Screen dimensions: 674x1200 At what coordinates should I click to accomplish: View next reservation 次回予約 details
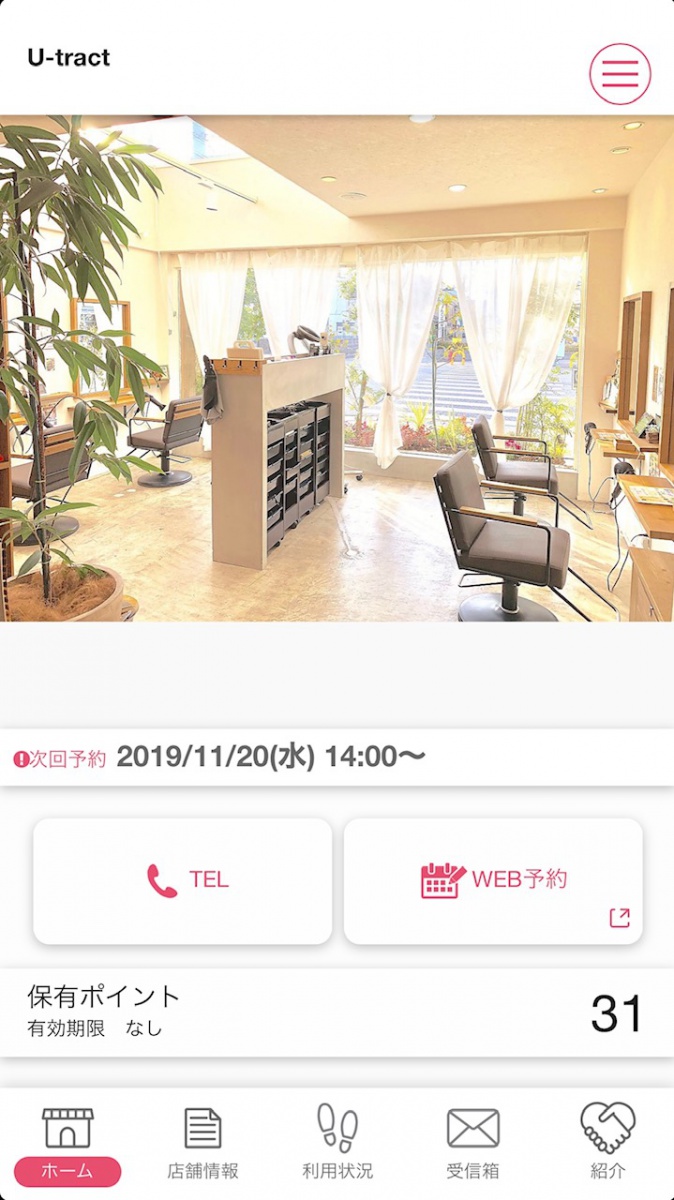click(x=337, y=757)
